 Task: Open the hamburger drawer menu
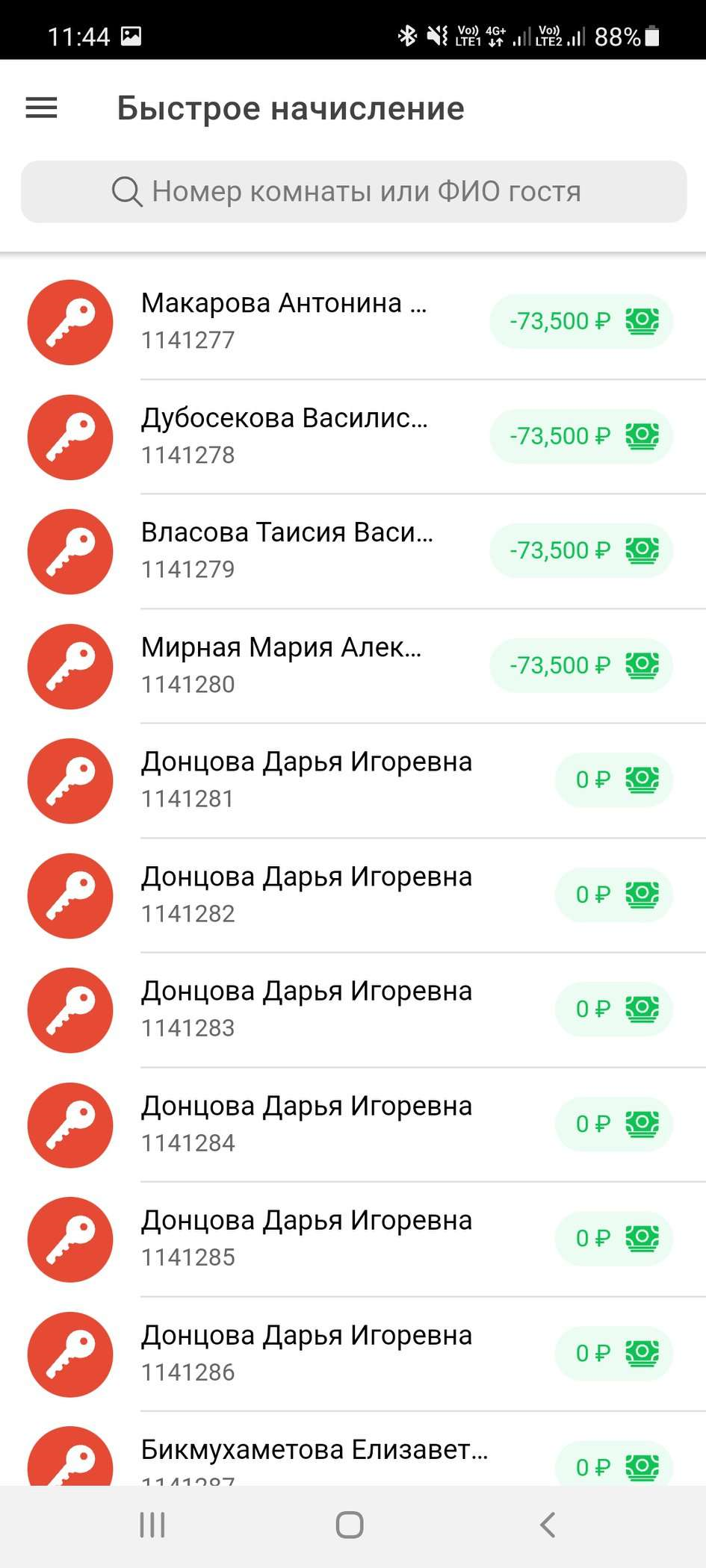[42, 108]
